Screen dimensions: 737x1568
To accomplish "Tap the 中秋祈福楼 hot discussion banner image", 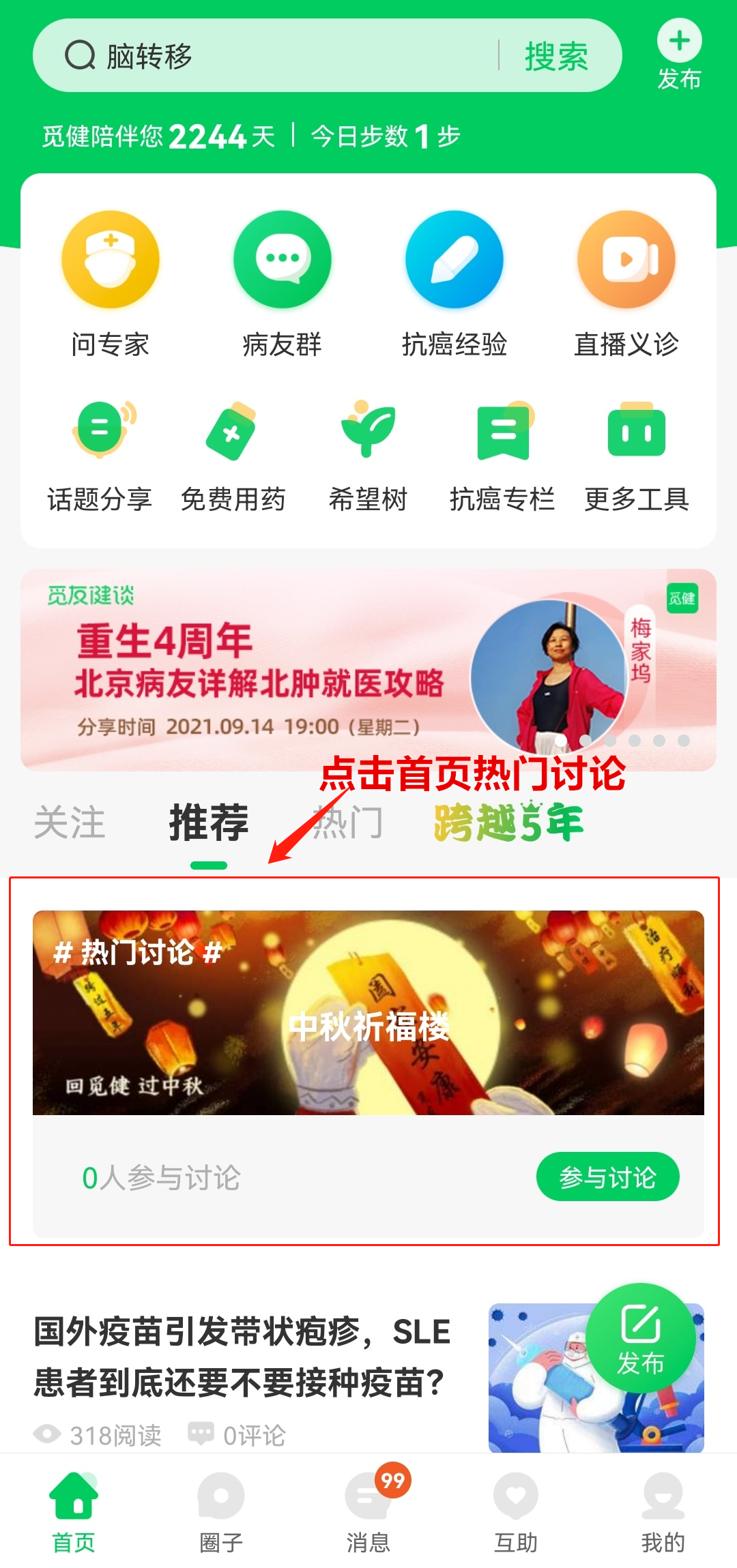I will point(369,1013).
